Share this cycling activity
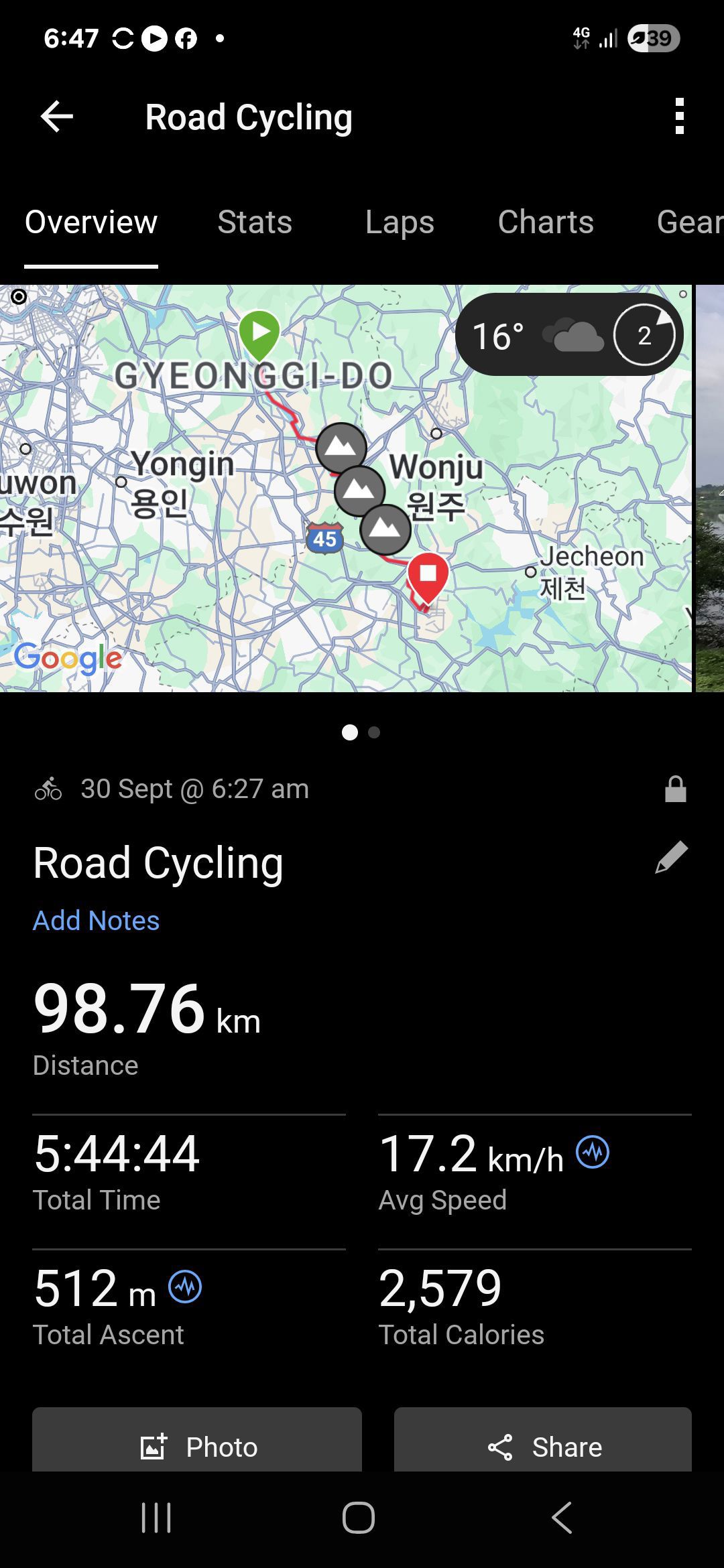The width and height of the screenshot is (724, 1568). tap(543, 1446)
